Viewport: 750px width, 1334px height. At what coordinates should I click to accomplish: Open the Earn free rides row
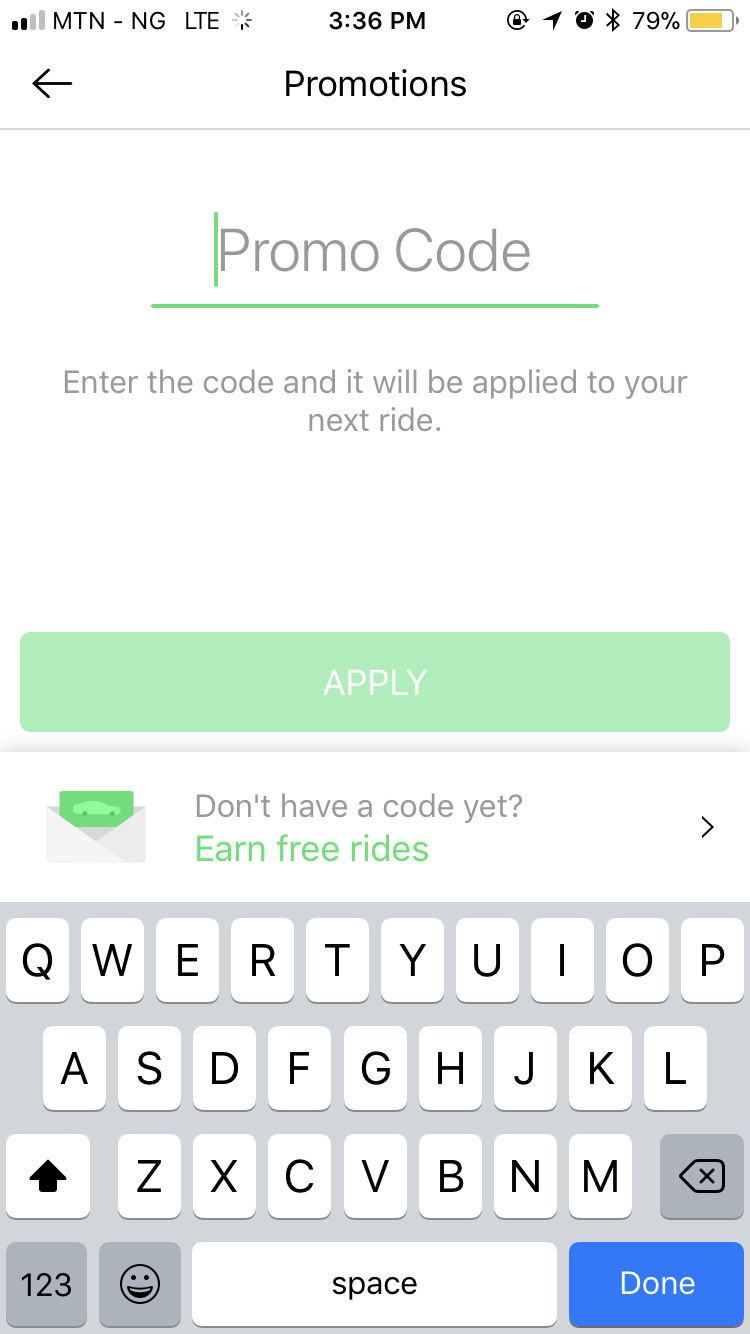tap(375, 827)
